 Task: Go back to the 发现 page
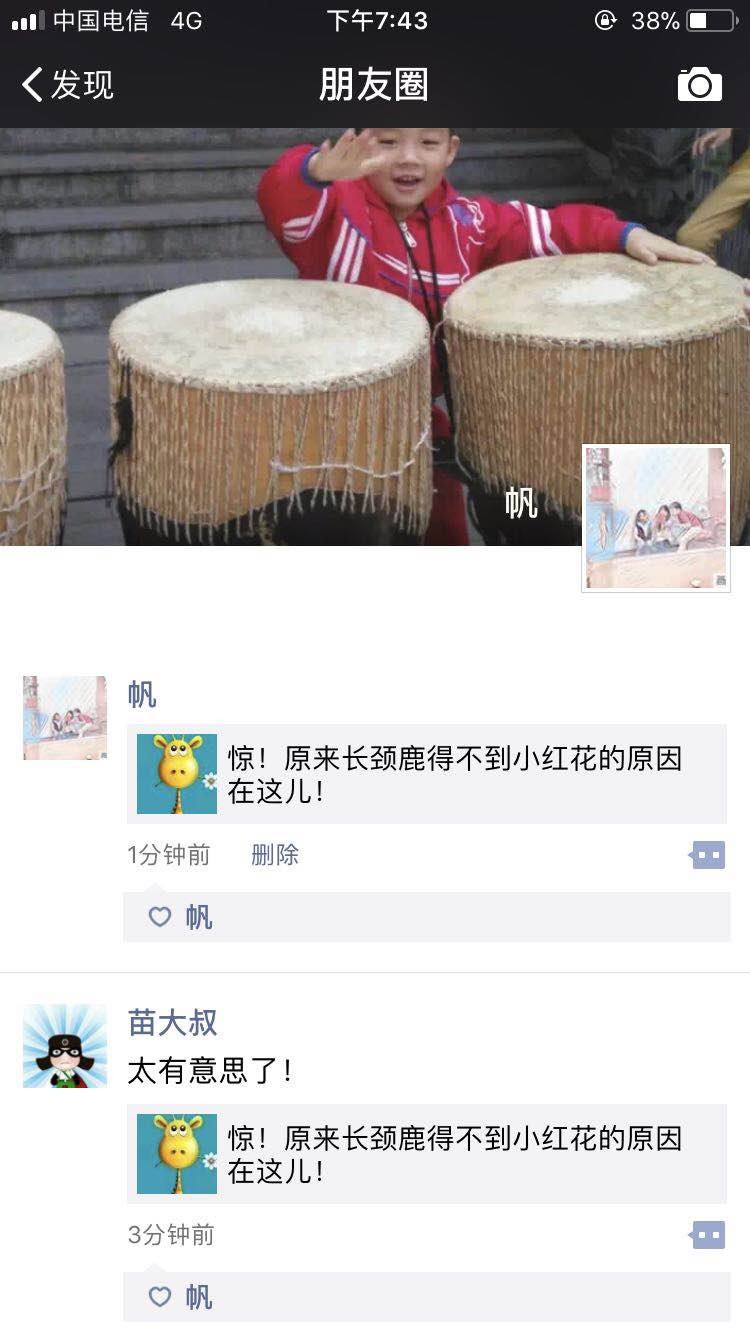tap(68, 85)
